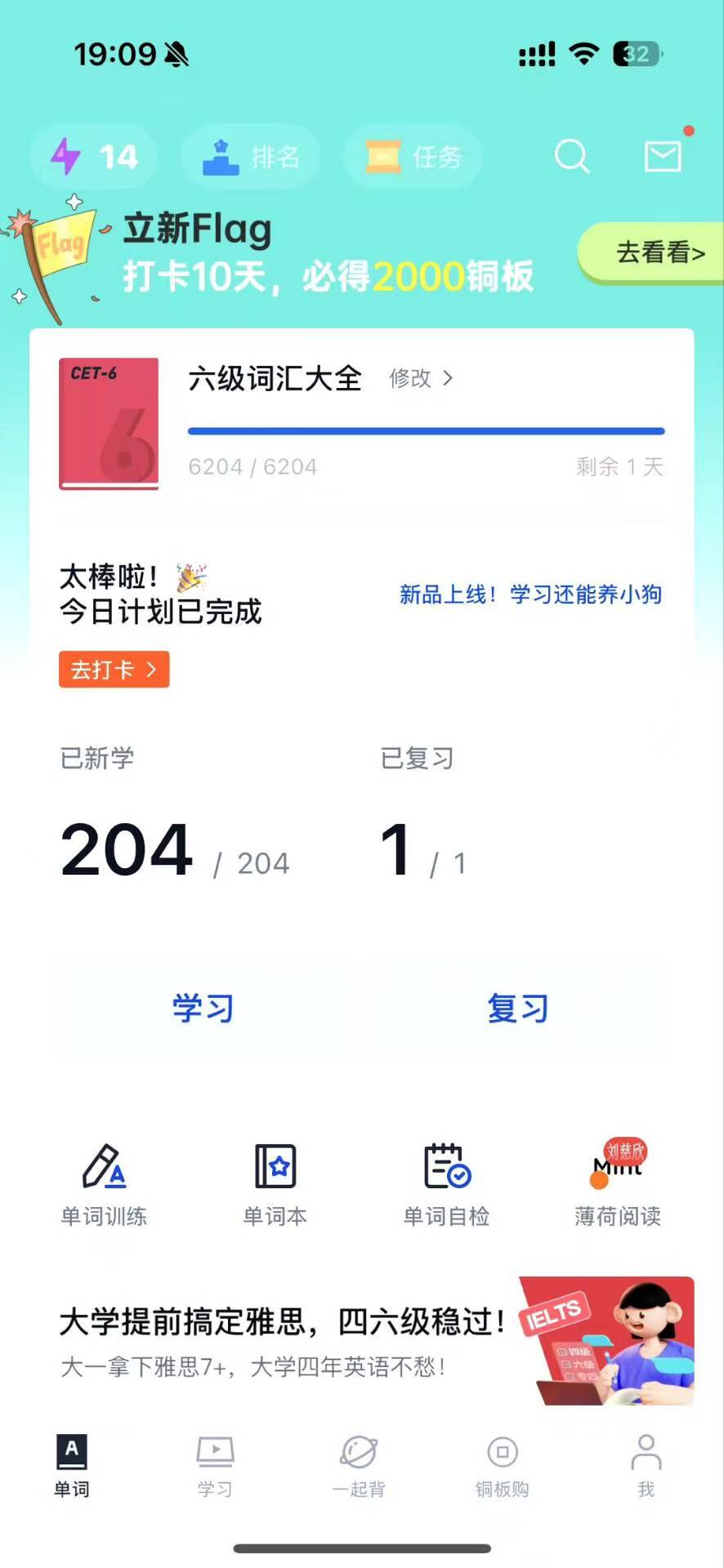Switch to the 学习 bottom tab

(x=215, y=1466)
